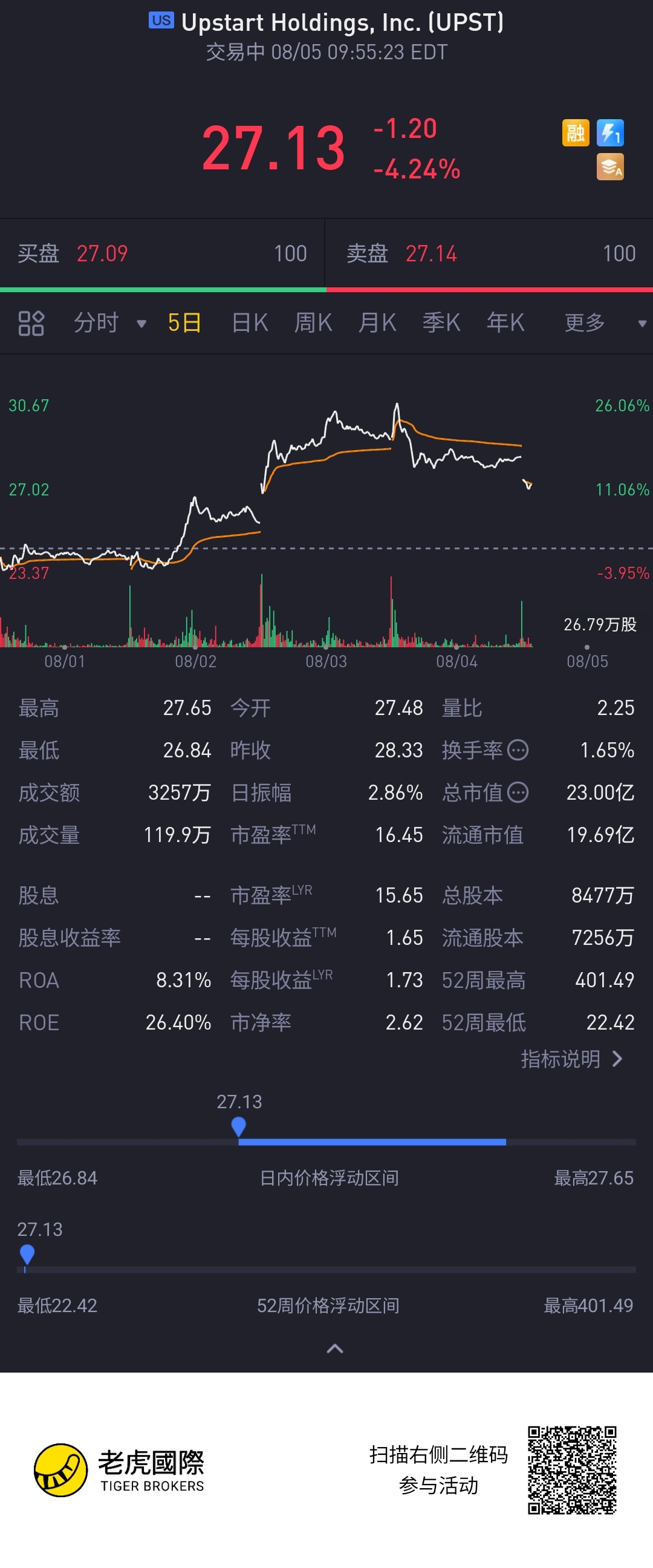Screen dimensions: 653x1568
Task: Open the info icon beside 总市值
Action: coord(518,792)
